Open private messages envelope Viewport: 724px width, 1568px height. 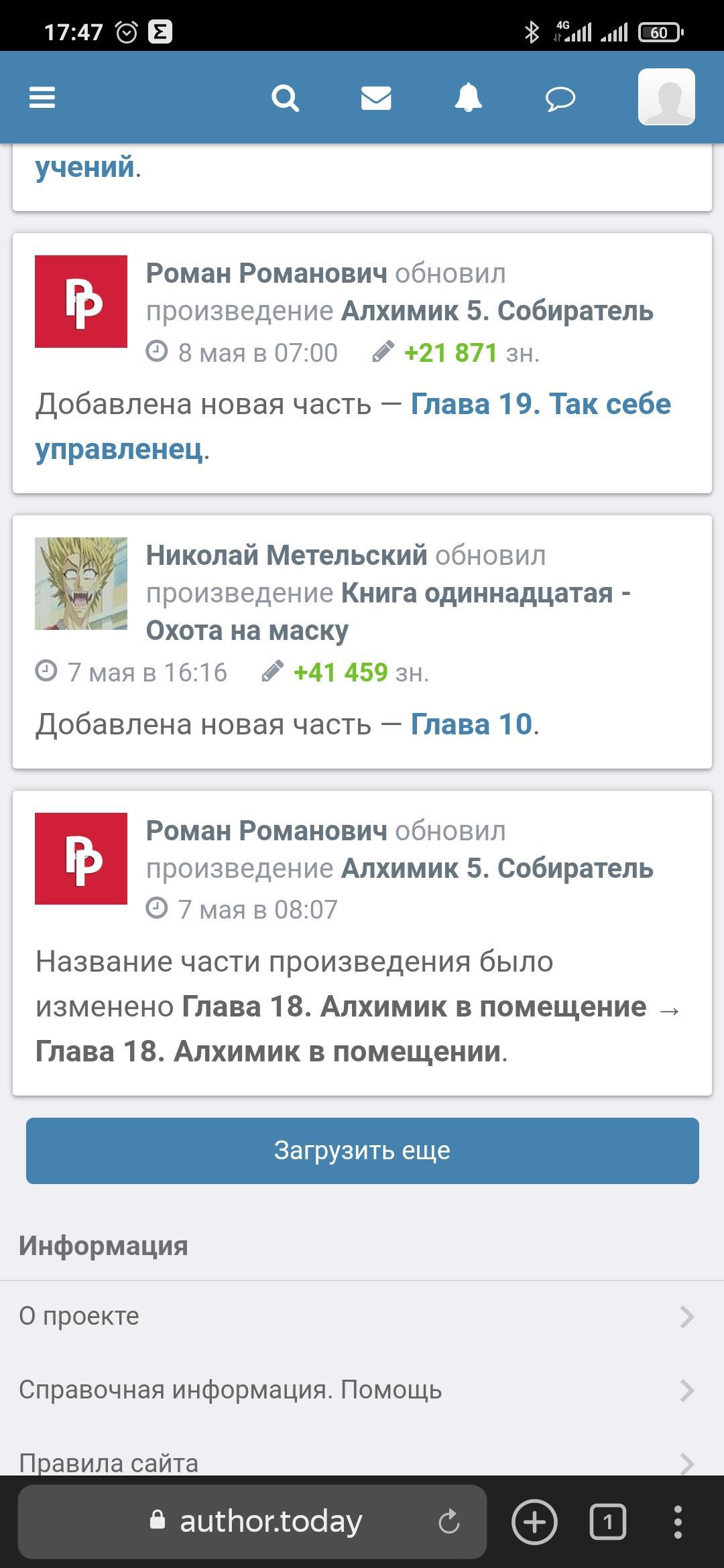coord(376,98)
